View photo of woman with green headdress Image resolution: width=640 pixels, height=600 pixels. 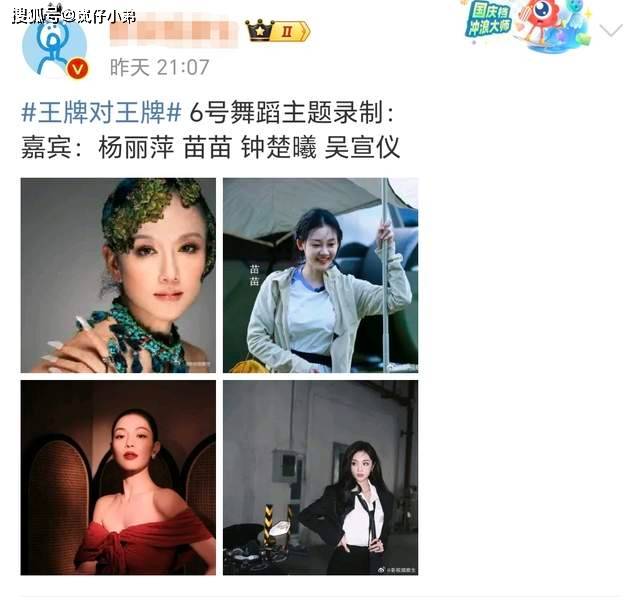tap(118, 275)
